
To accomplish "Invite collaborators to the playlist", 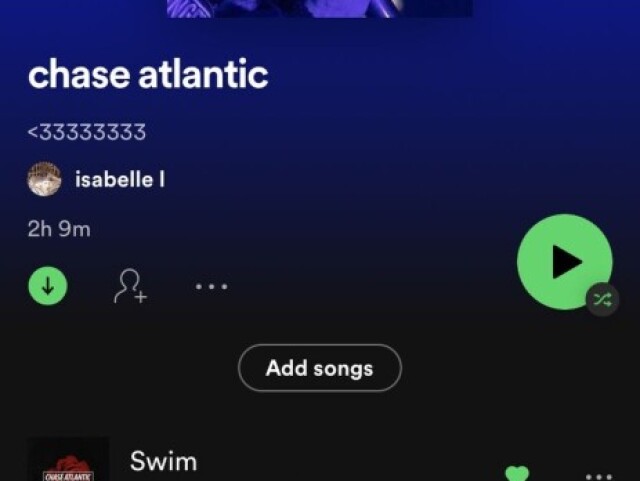I will (x=129, y=287).
